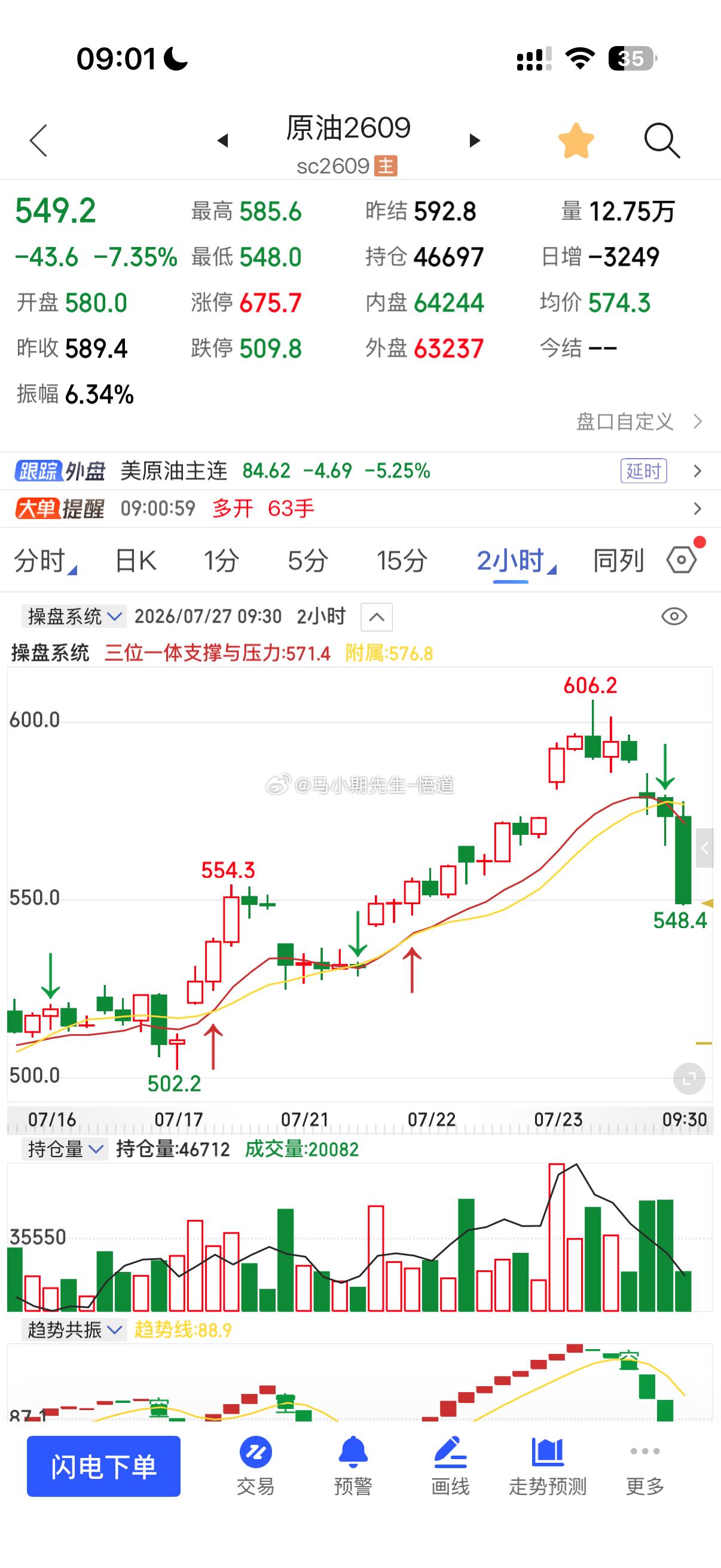
Task: Open the 美原油主连 tracking row
Action: point(360,471)
